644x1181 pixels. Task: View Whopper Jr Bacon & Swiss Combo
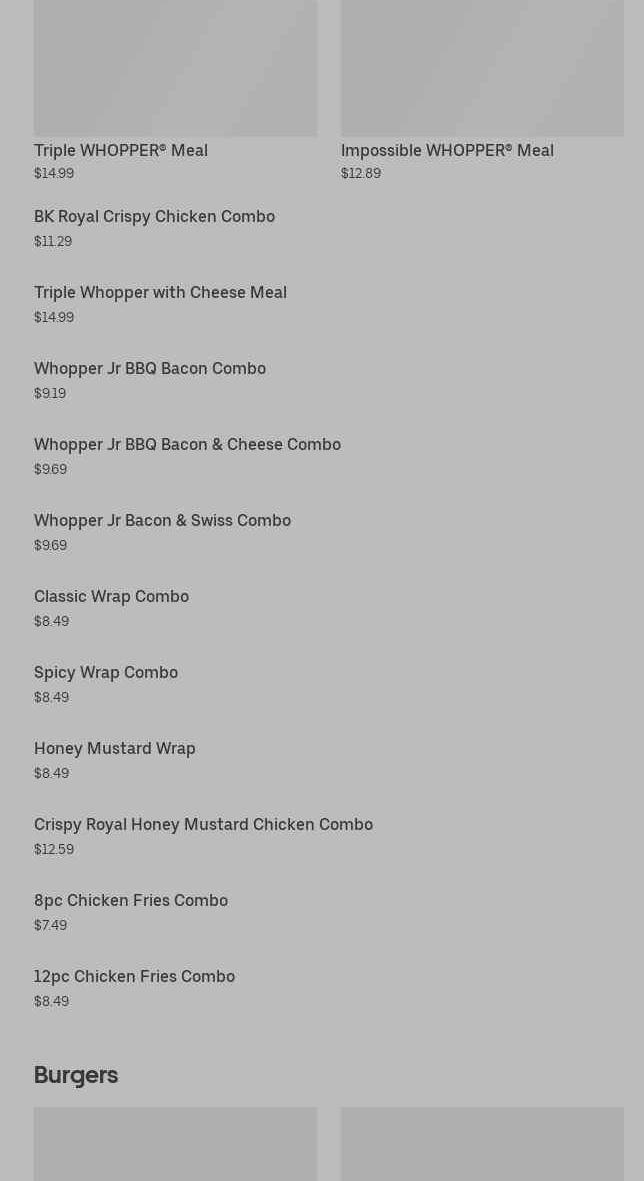click(162, 521)
